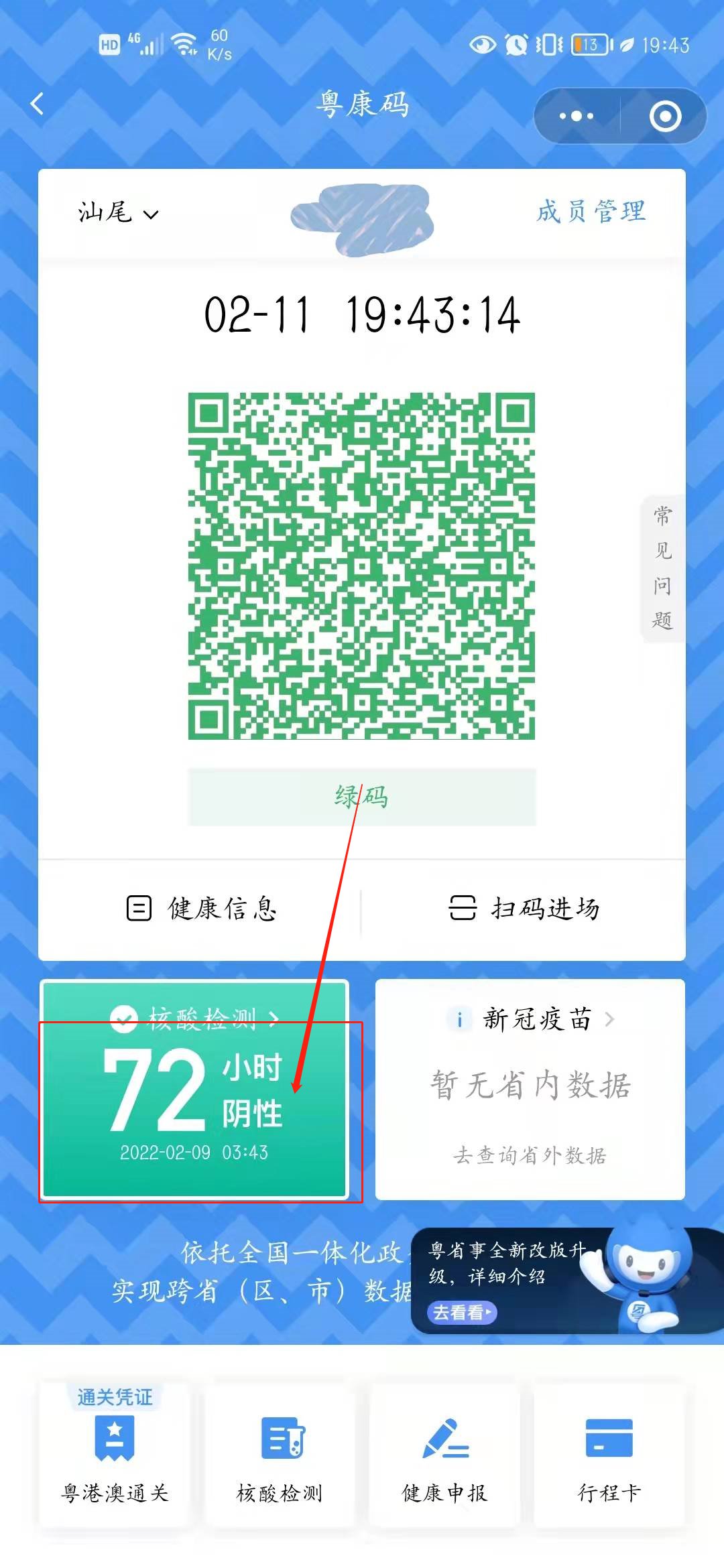Screen dimensions: 724x1568
Task: Open 粤港澳通关 customs clearance
Action: [x=115, y=1454]
